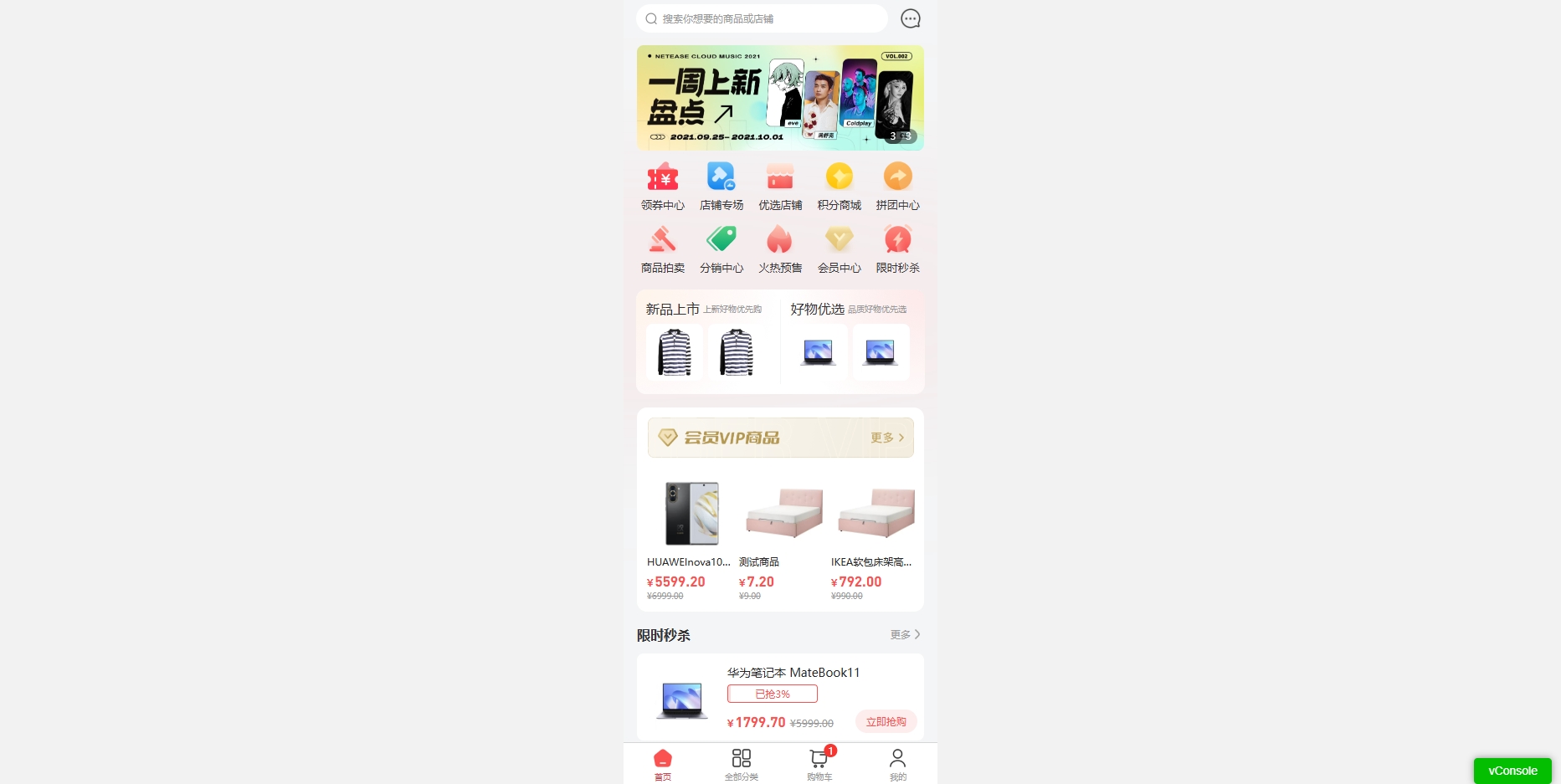Image resolution: width=1561 pixels, height=784 pixels.
Task: Tap 立即抢购 for MateBook11
Action: (886, 721)
